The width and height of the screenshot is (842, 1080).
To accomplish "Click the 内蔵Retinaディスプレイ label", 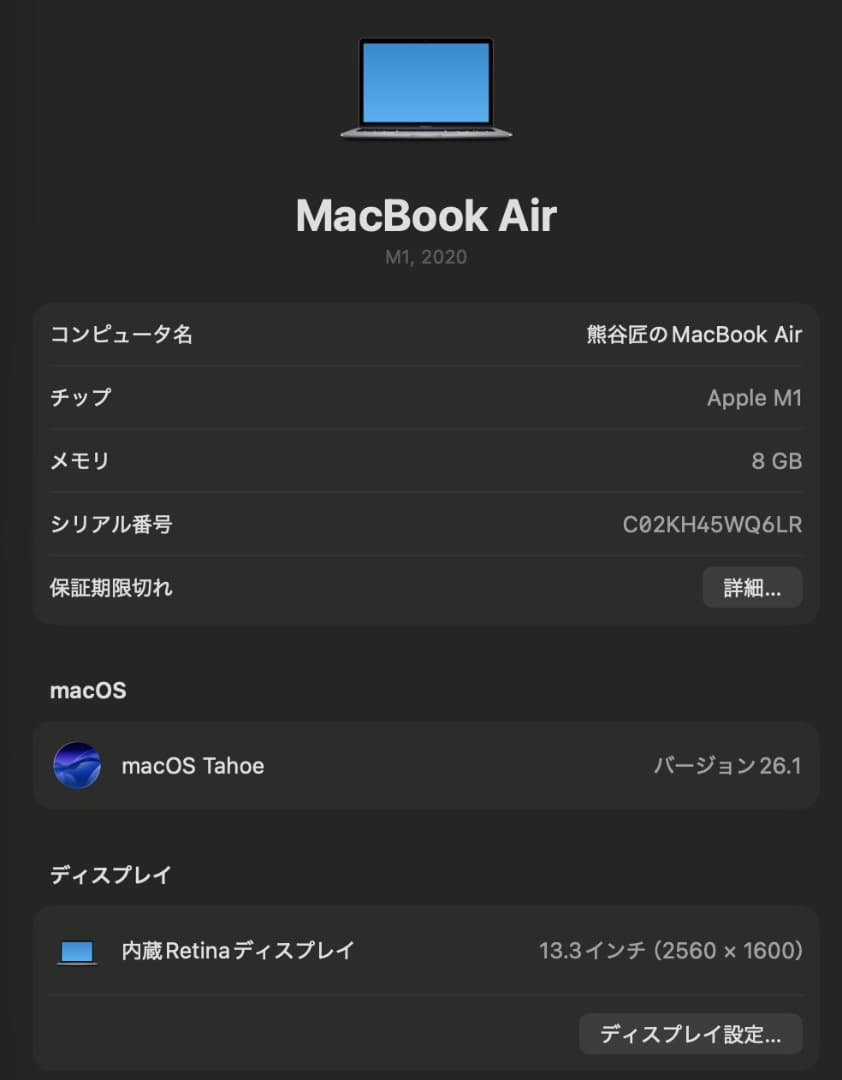I will tap(237, 951).
